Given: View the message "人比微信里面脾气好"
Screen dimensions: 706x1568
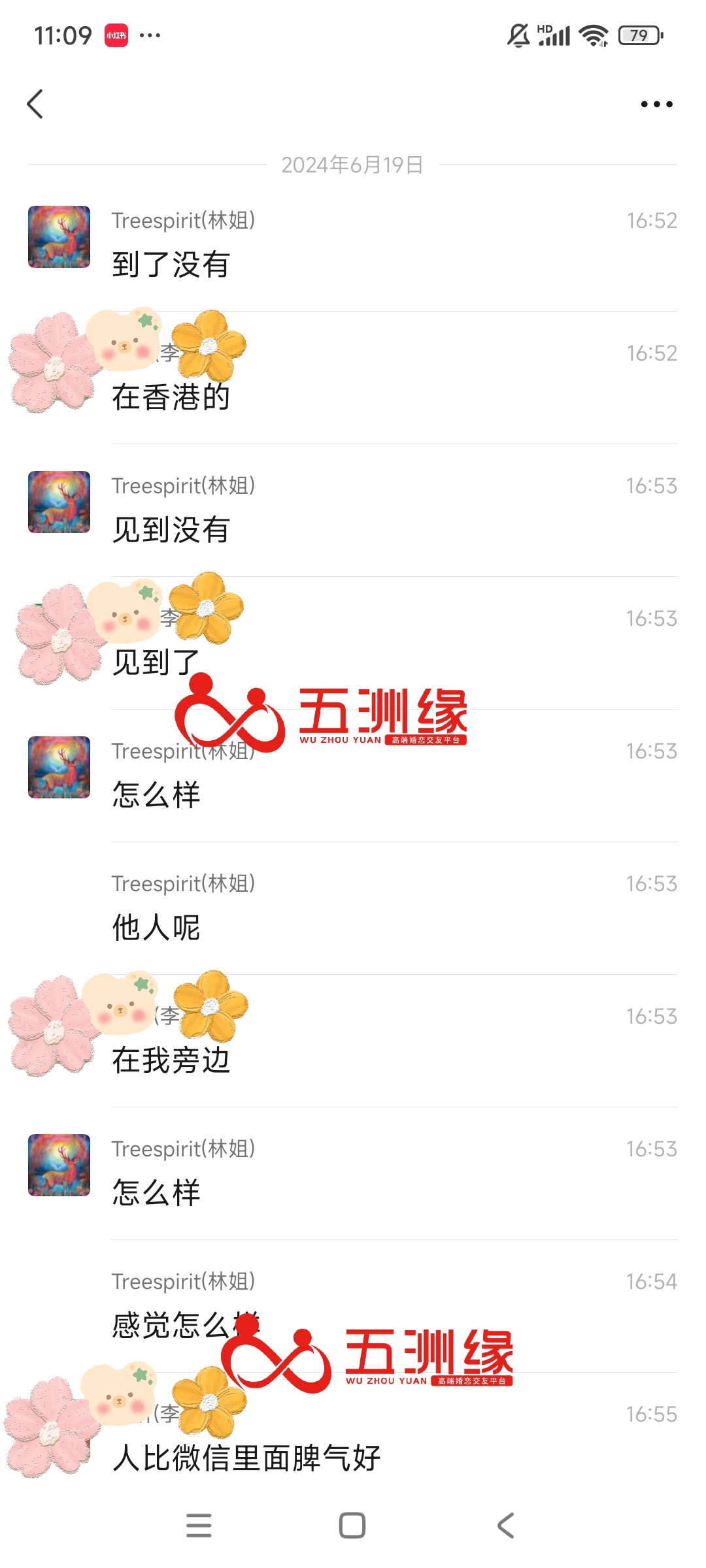Looking at the screenshot, I should (246, 1458).
